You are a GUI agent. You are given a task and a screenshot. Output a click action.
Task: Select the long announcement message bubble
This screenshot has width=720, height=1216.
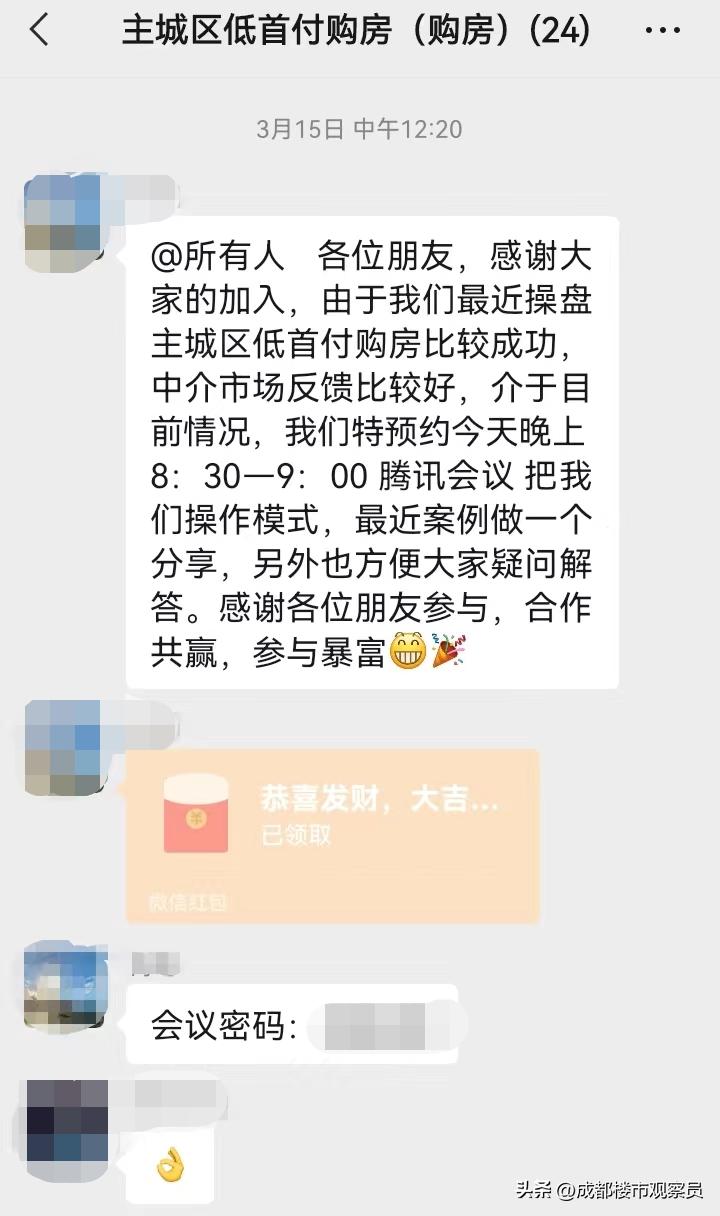click(373, 450)
